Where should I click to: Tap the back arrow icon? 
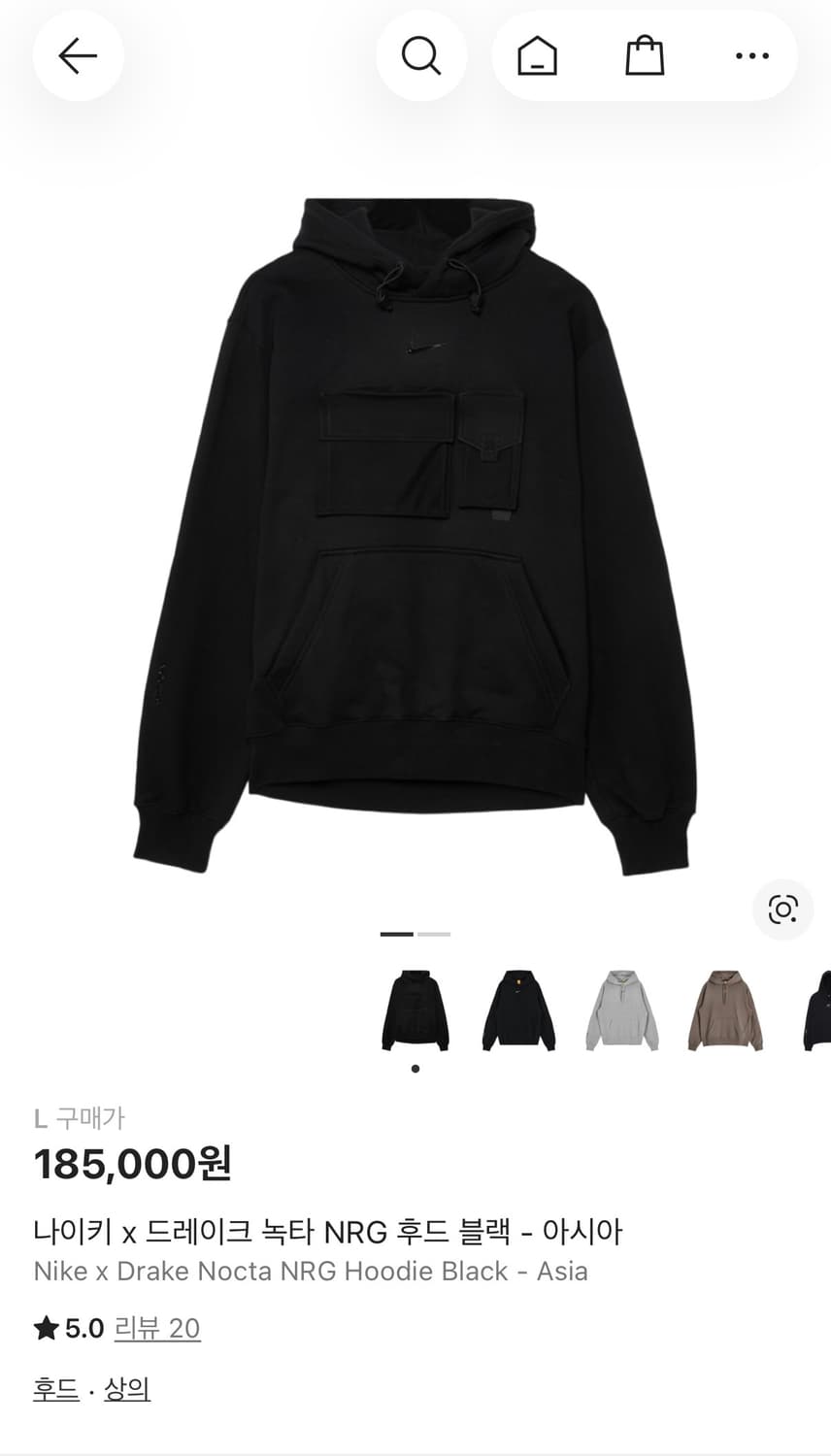78,55
